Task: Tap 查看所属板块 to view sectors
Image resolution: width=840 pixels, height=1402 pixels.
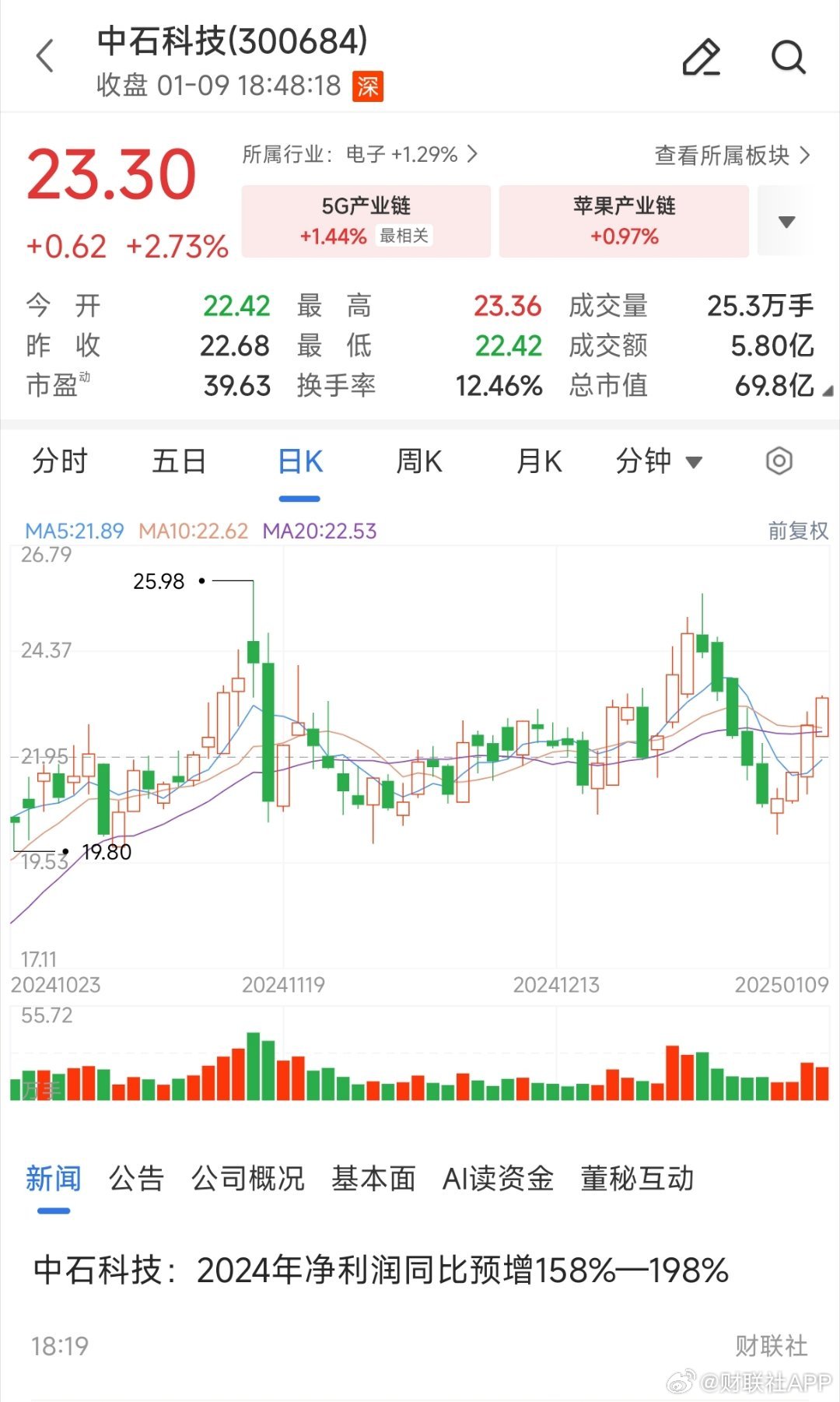Action: (x=732, y=156)
